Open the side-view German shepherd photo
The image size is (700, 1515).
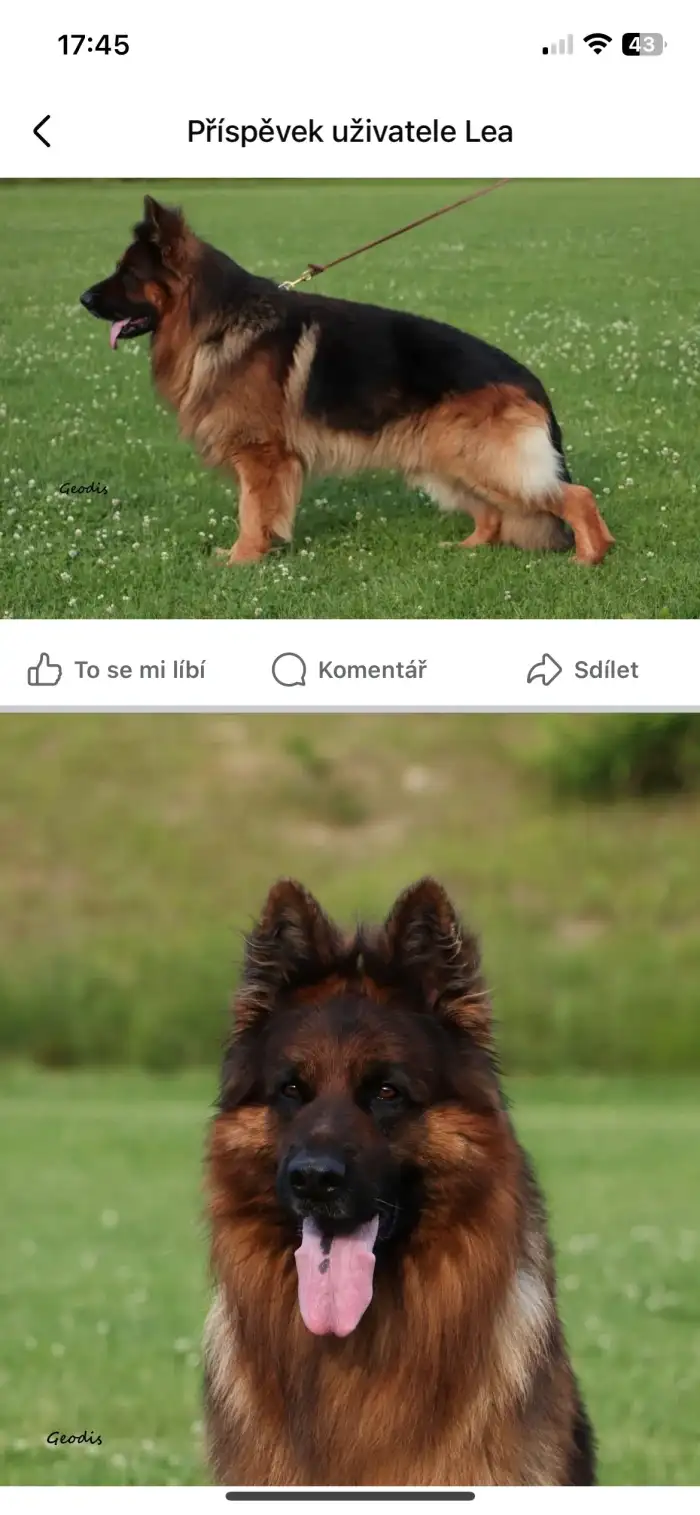pyautogui.click(x=350, y=398)
